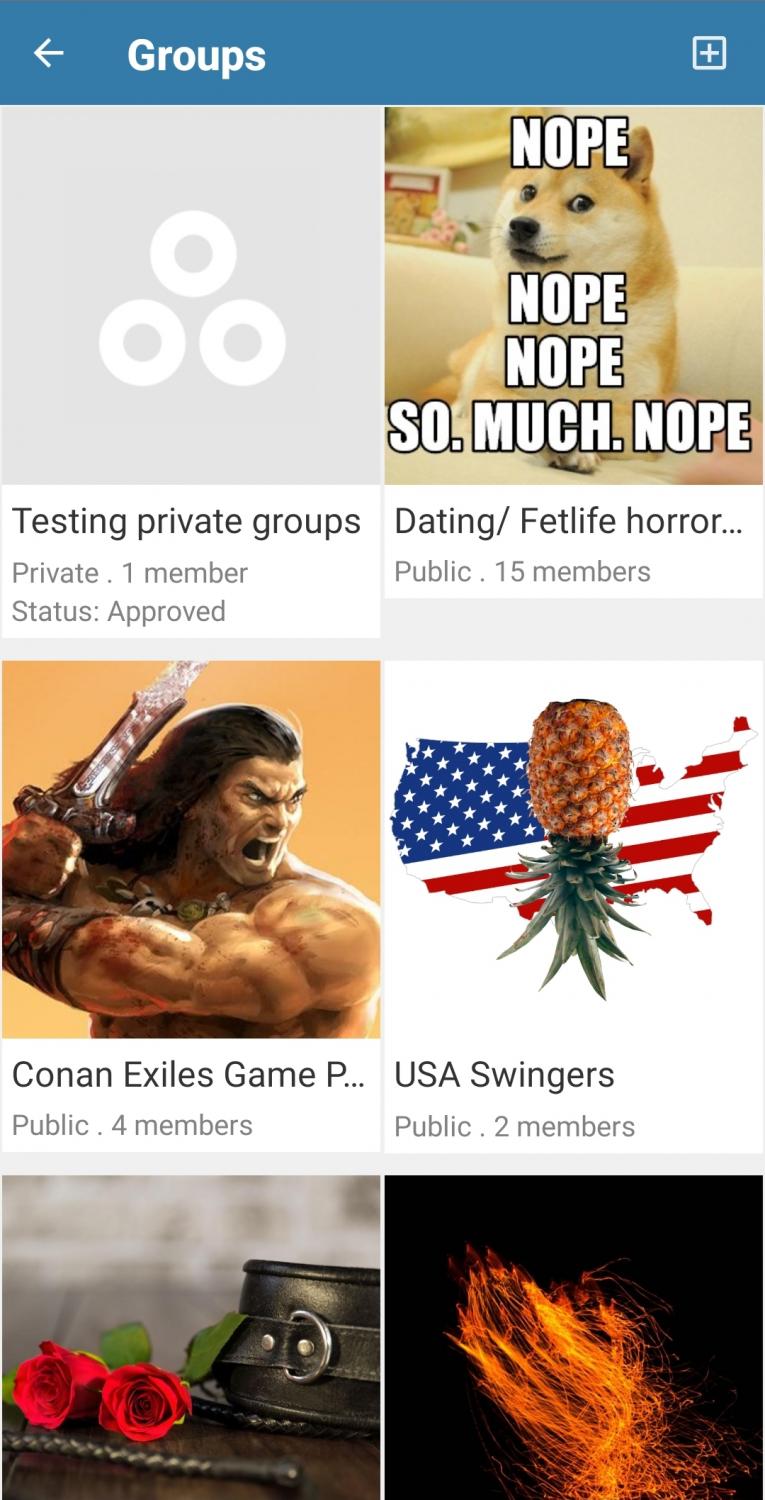The width and height of the screenshot is (765, 1500).
Task: Go back using the arrow icon
Action: (x=48, y=53)
